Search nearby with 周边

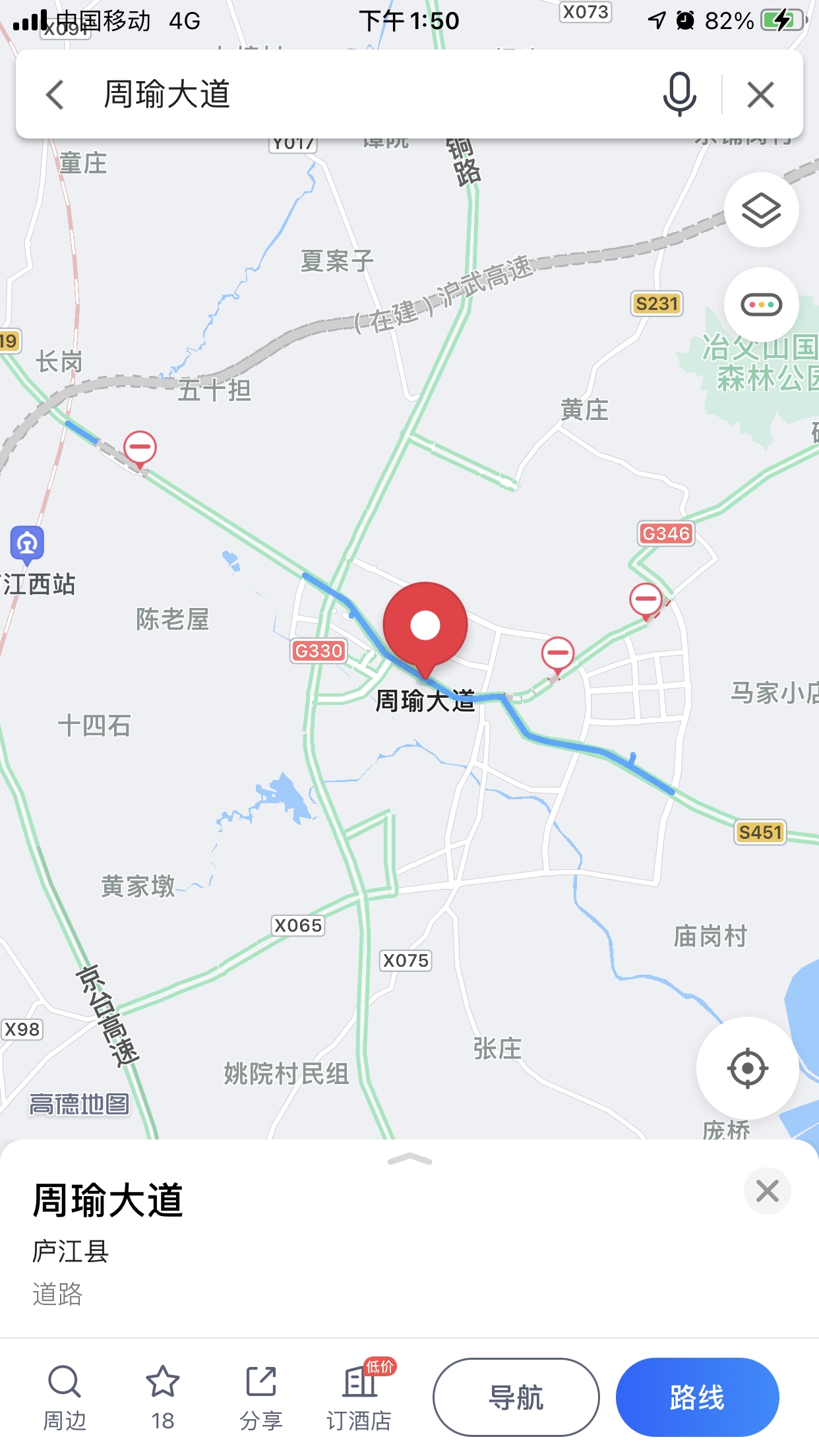point(65,1397)
